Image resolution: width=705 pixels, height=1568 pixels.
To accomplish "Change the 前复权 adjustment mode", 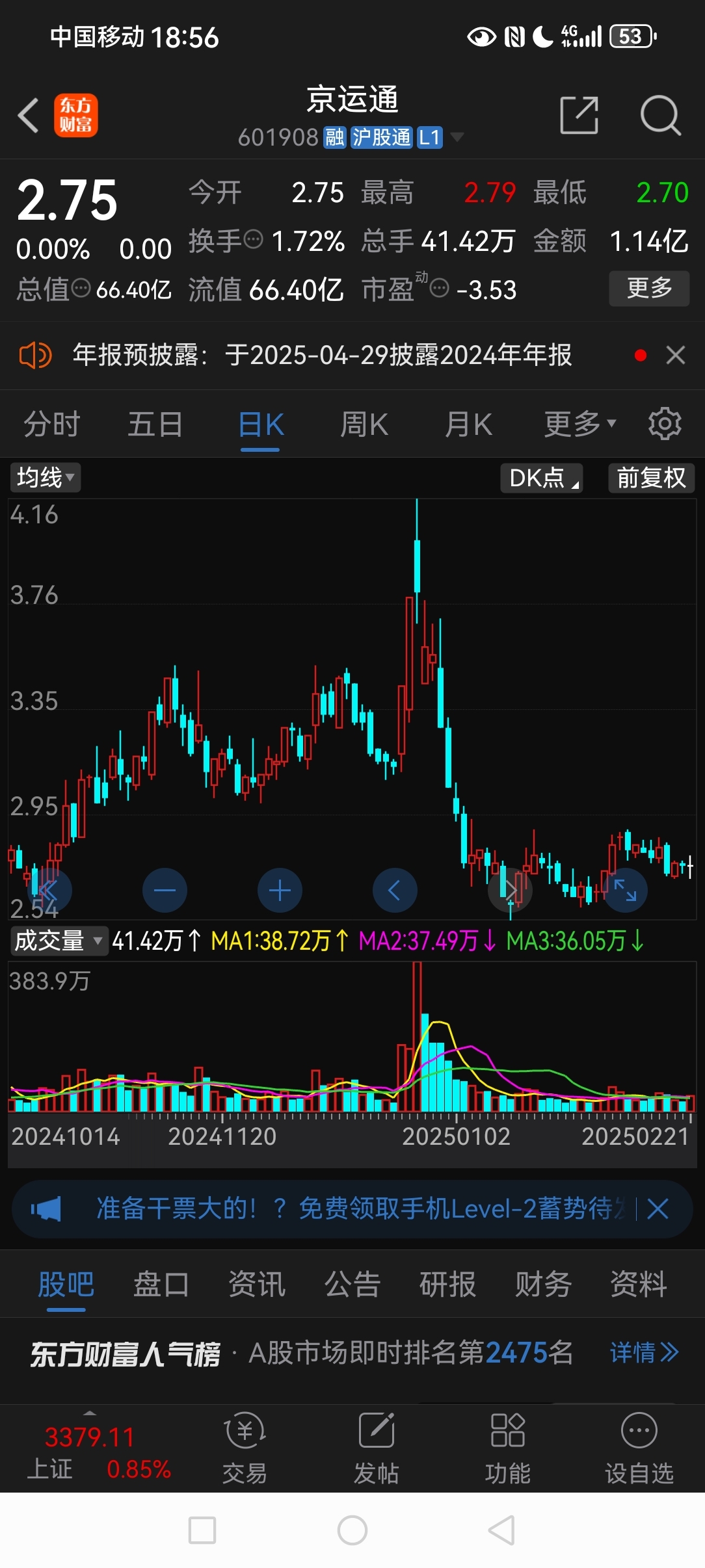I will point(651,478).
